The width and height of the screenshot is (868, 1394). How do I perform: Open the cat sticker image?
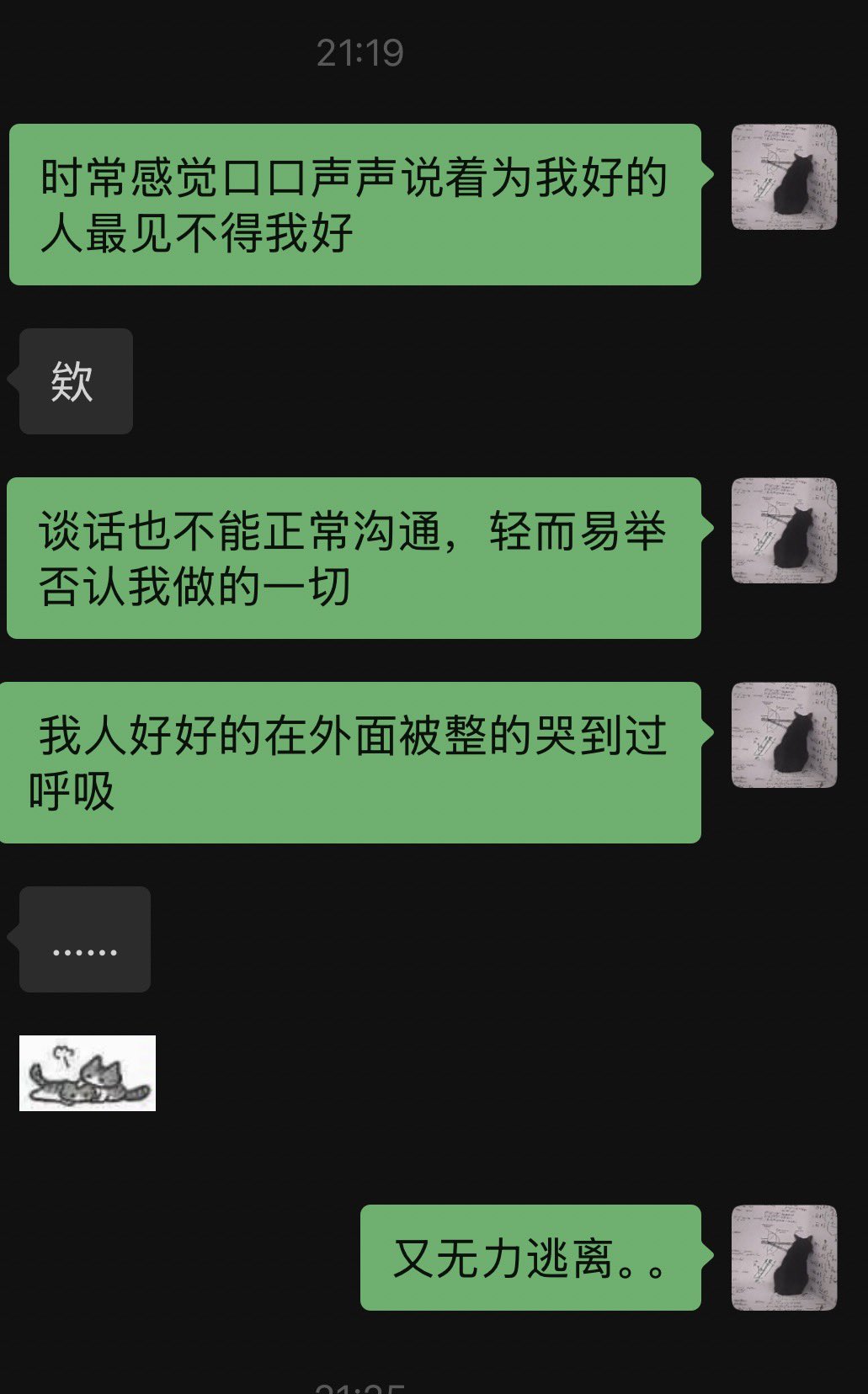pos(88,1072)
